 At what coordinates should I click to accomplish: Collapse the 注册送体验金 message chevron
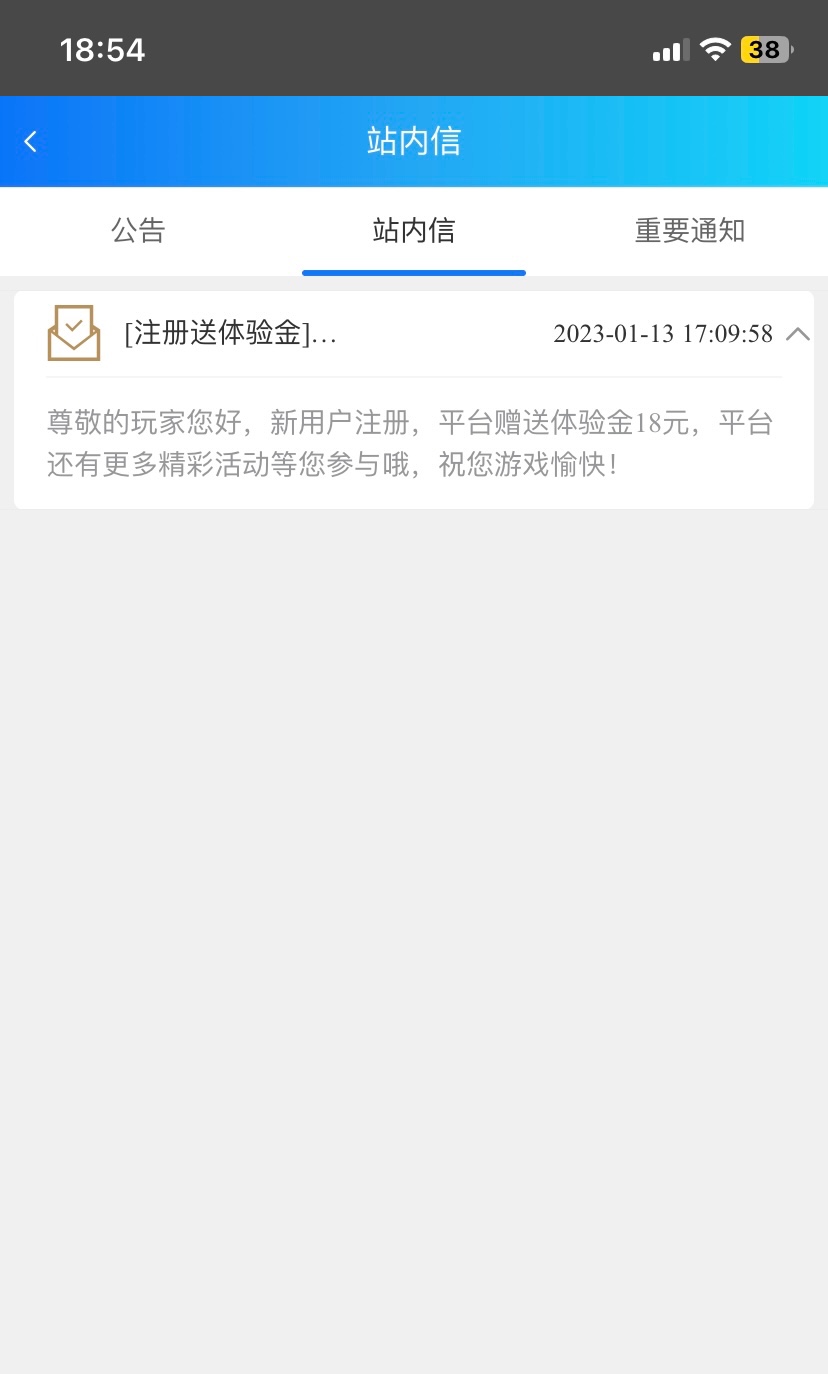pos(797,334)
